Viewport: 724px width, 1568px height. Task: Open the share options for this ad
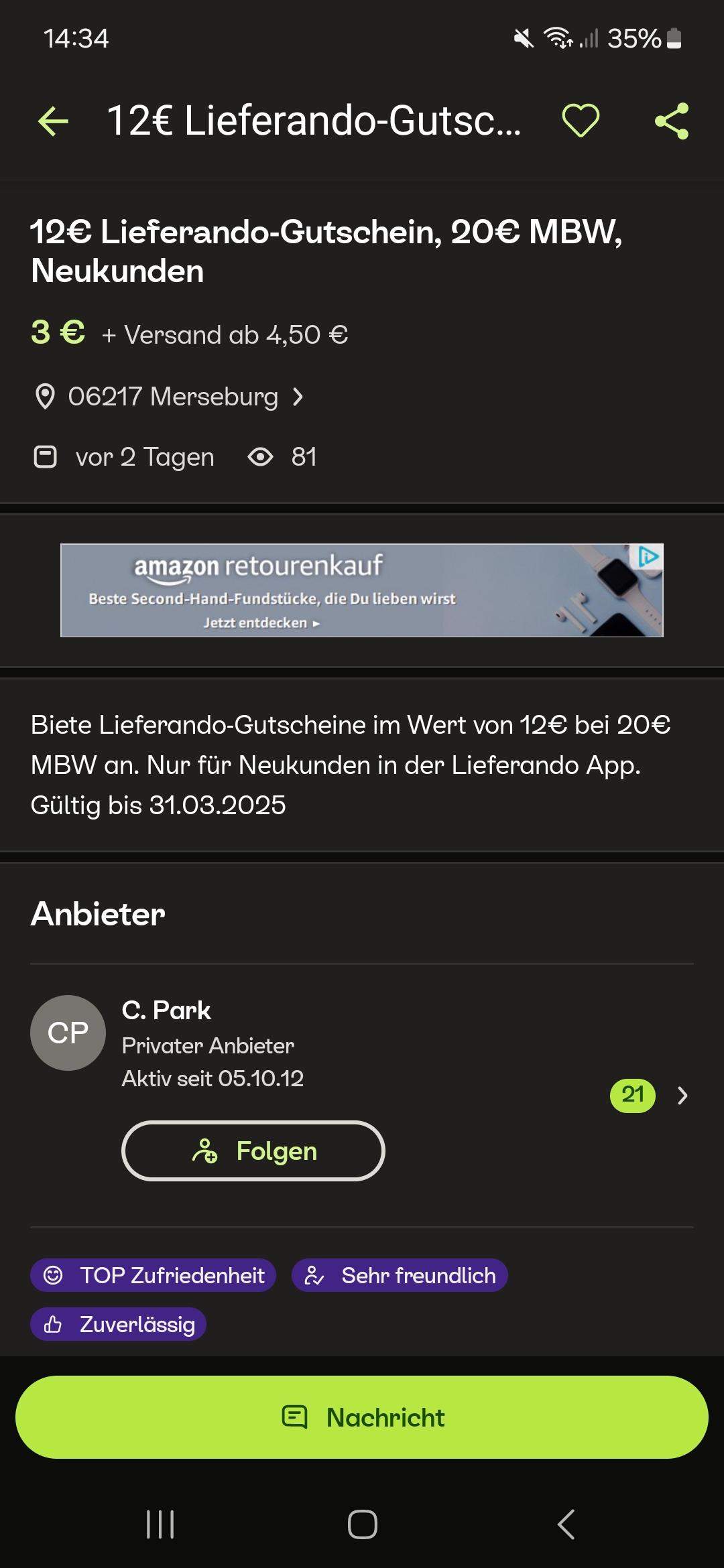click(x=673, y=121)
